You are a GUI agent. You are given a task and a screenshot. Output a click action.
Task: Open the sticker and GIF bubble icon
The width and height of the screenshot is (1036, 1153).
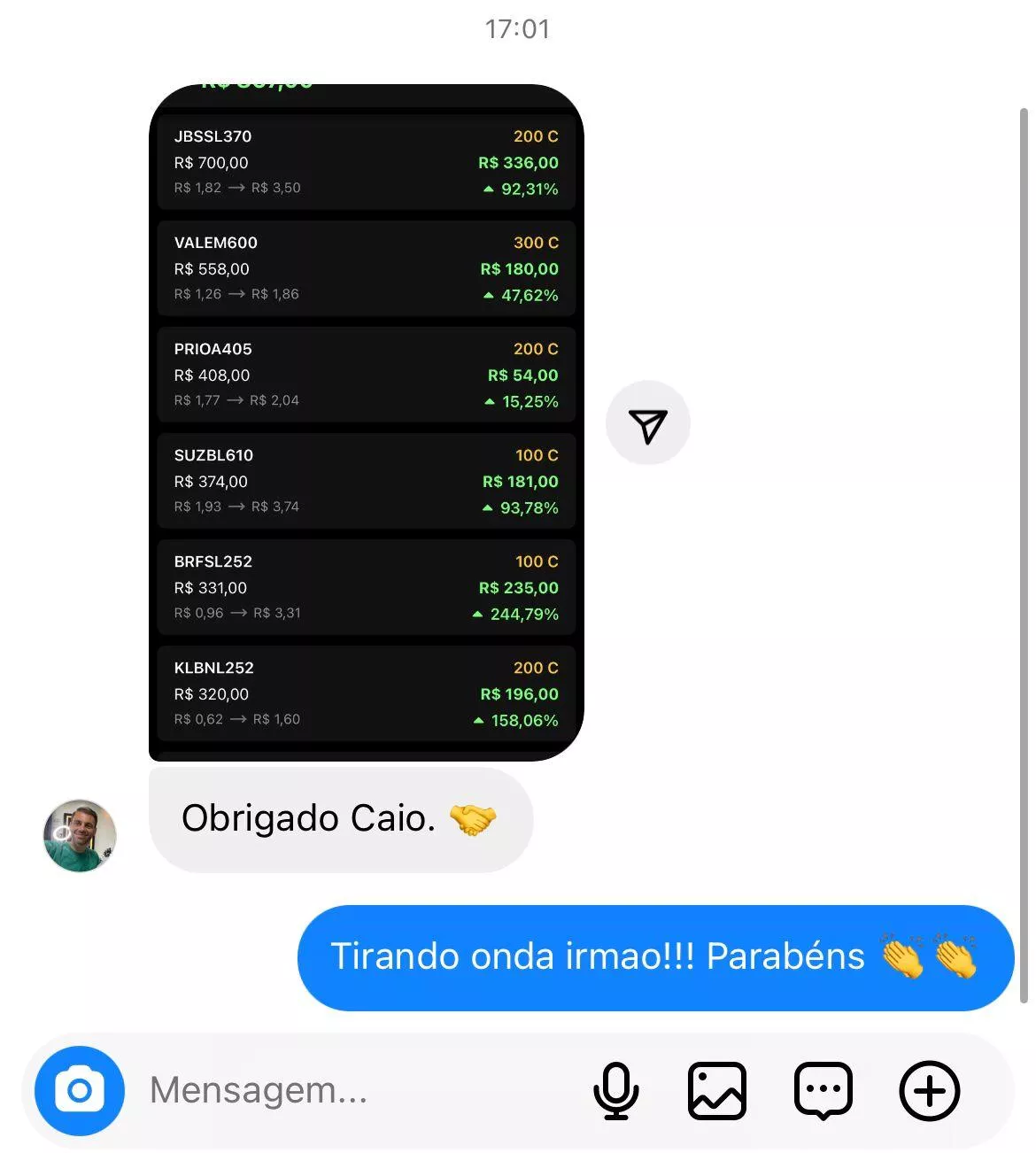[x=823, y=1090]
